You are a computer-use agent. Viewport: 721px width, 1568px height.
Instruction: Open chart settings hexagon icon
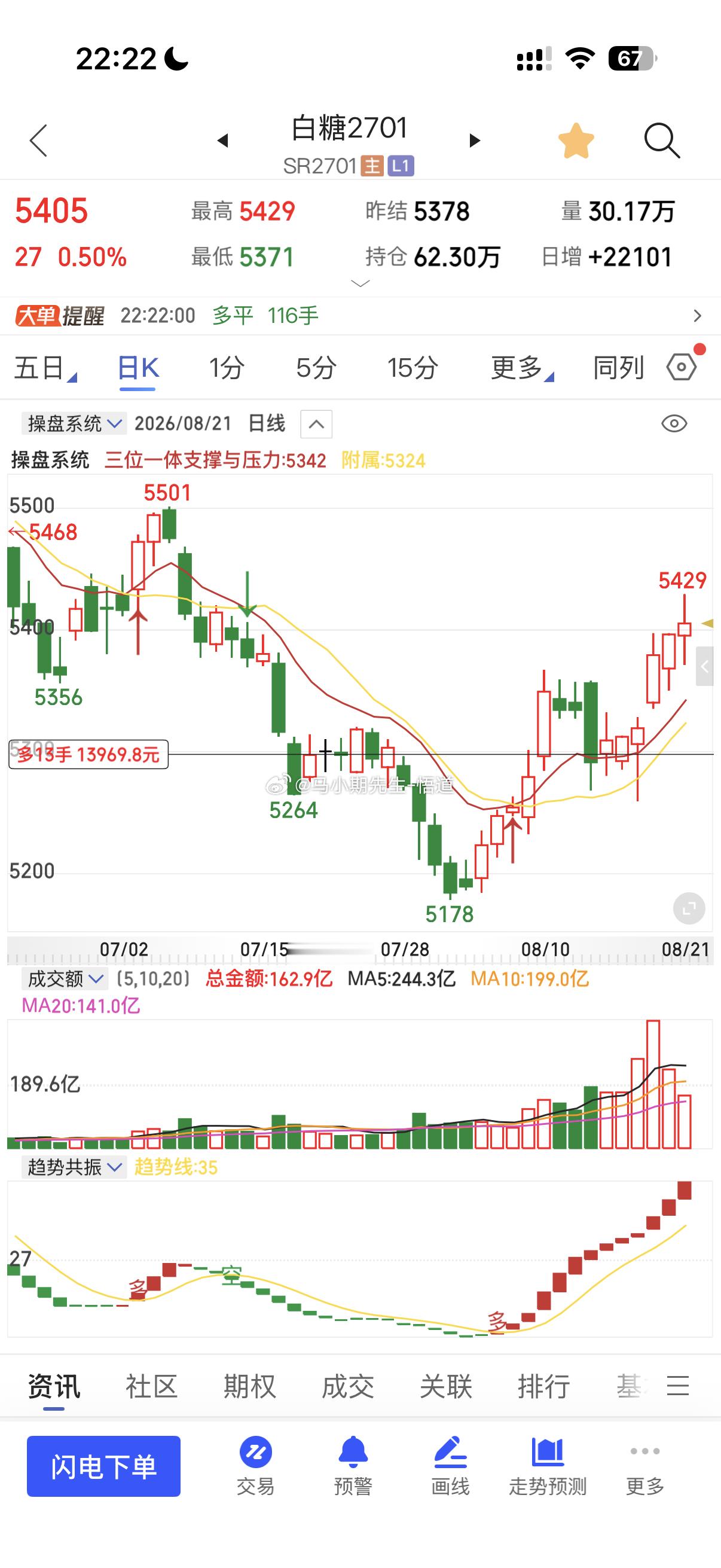point(682,367)
